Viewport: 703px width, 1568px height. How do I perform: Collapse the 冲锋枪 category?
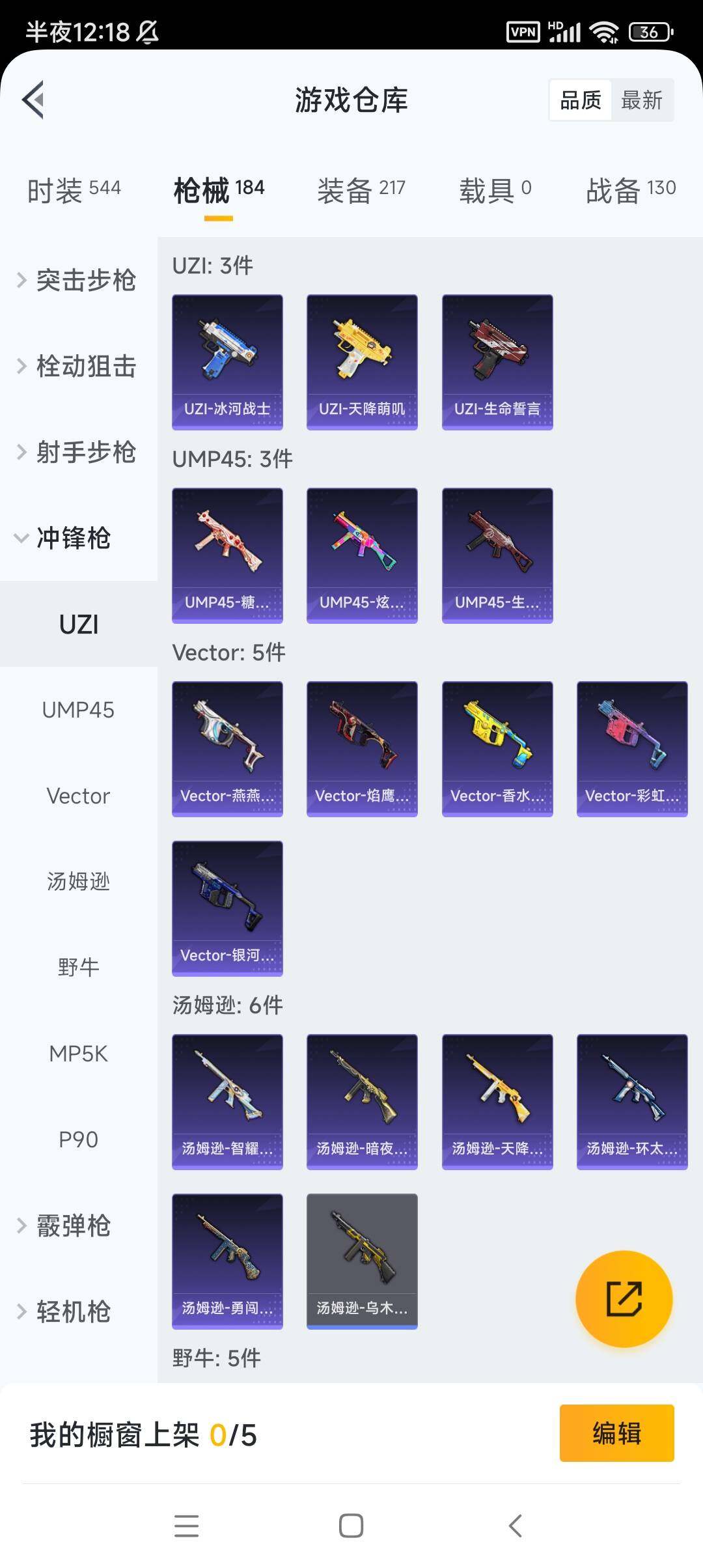tap(72, 538)
